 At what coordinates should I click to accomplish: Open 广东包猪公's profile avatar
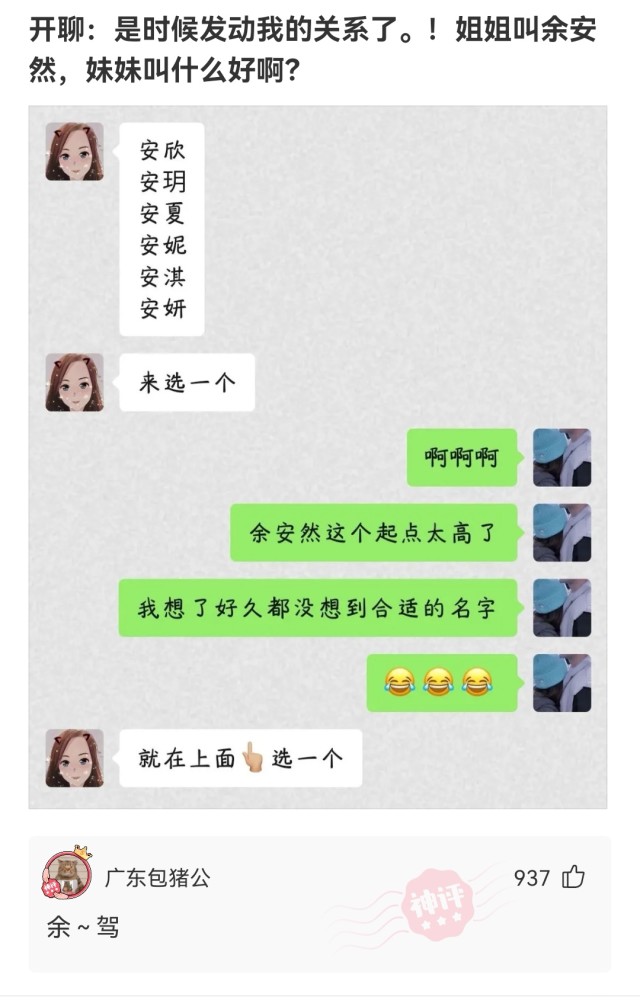[66, 877]
